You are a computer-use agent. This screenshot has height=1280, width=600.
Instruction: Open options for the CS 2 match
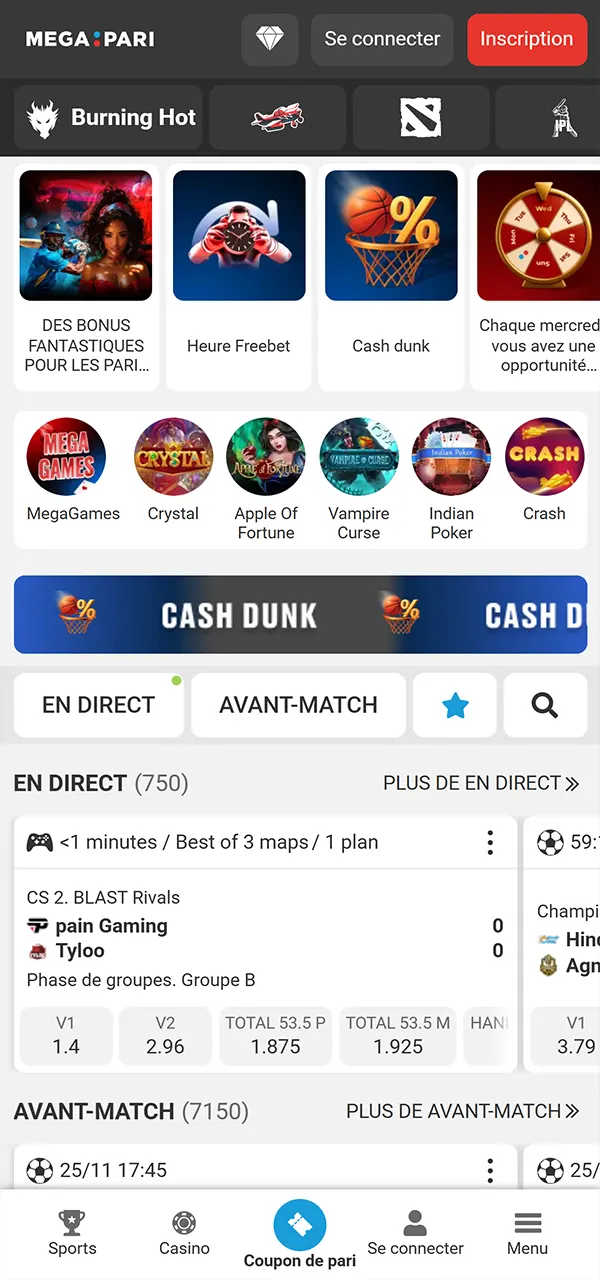tap(490, 842)
